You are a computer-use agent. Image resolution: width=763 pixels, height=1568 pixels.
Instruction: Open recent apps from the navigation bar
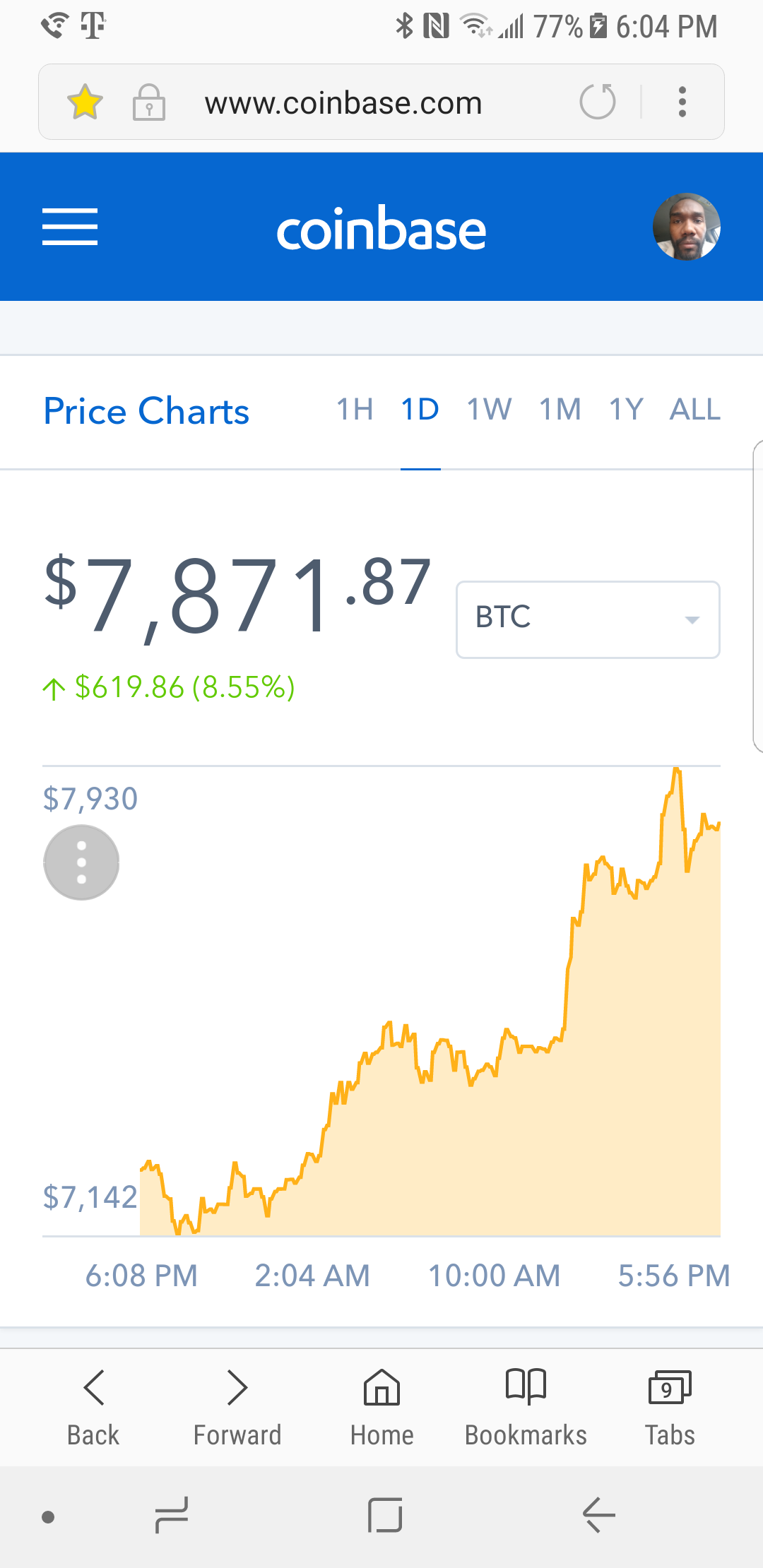pos(172,1516)
